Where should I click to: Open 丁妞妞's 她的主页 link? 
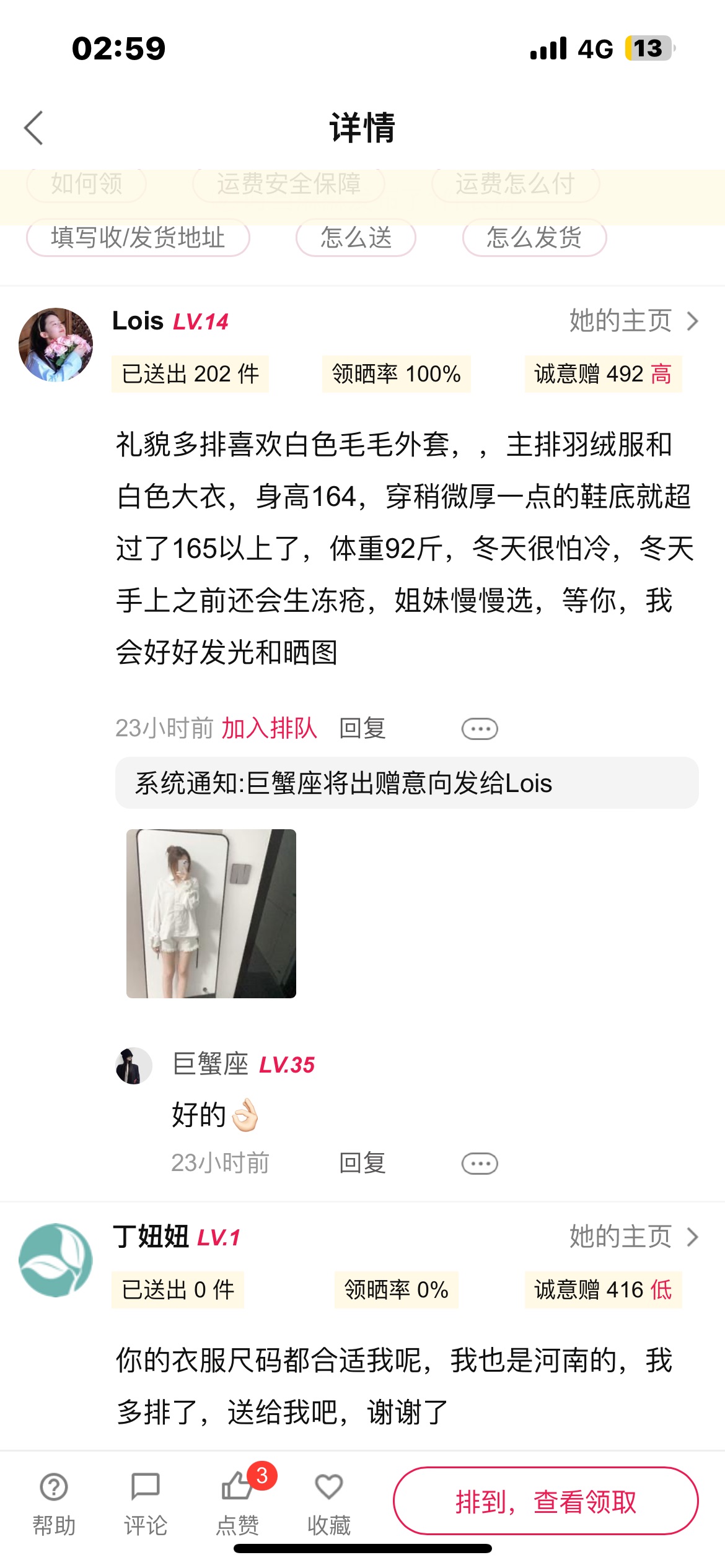click(x=634, y=1237)
